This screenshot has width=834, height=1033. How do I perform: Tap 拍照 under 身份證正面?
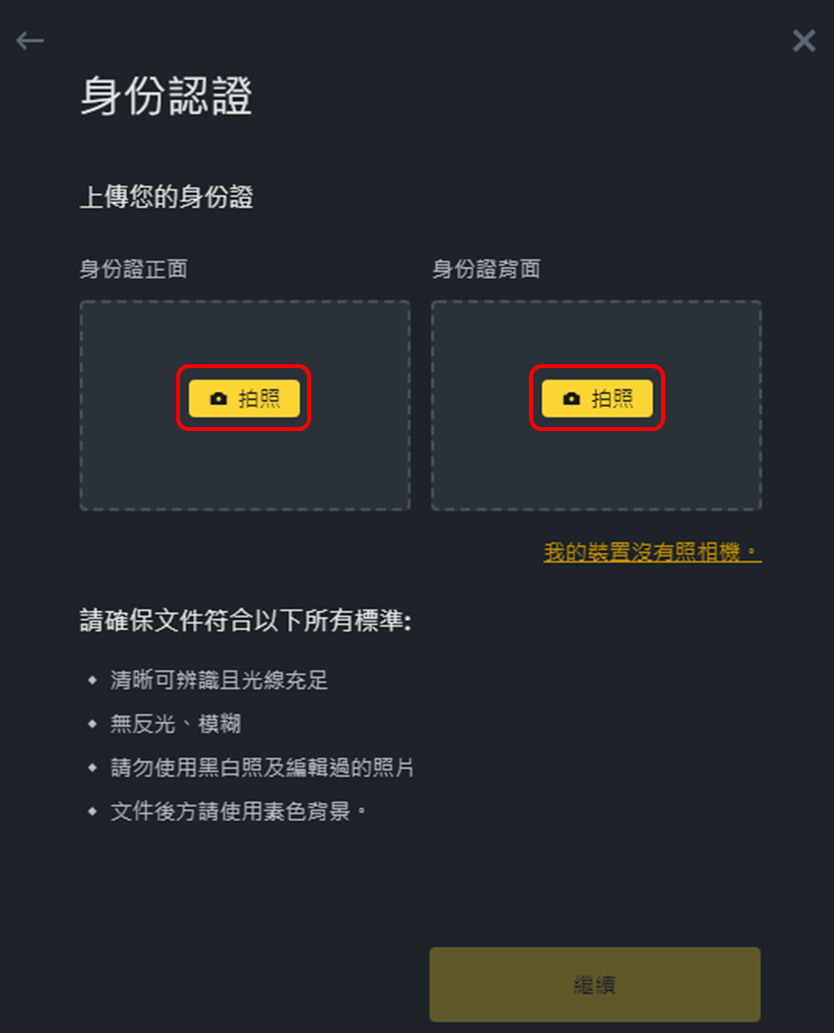(x=244, y=398)
